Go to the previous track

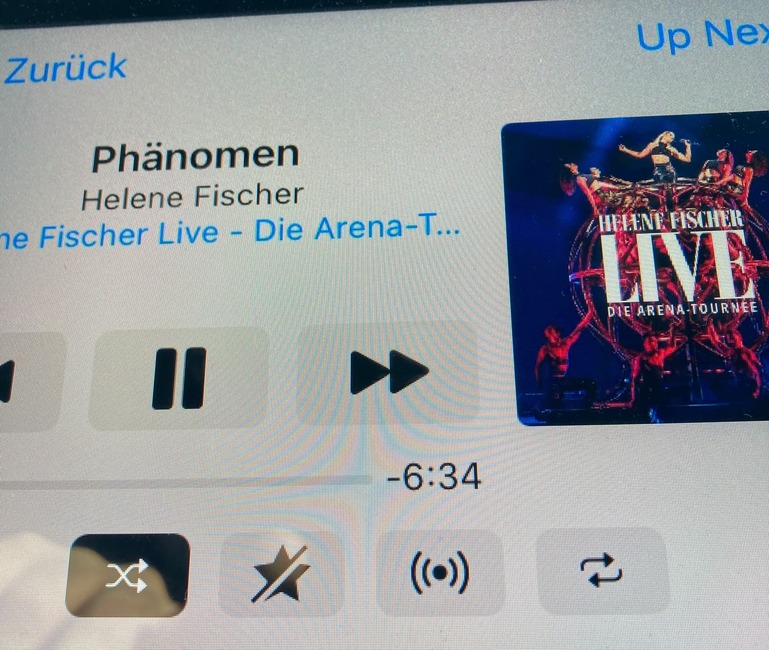[x=20, y=380]
